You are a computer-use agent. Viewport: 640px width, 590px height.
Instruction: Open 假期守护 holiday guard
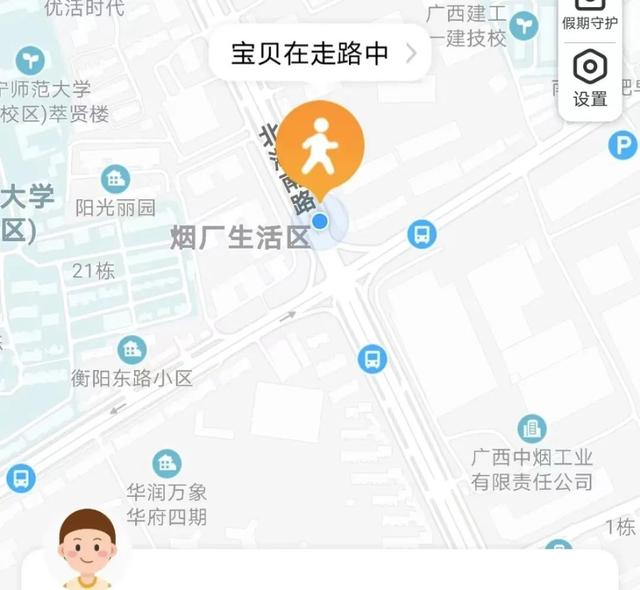pos(590,14)
